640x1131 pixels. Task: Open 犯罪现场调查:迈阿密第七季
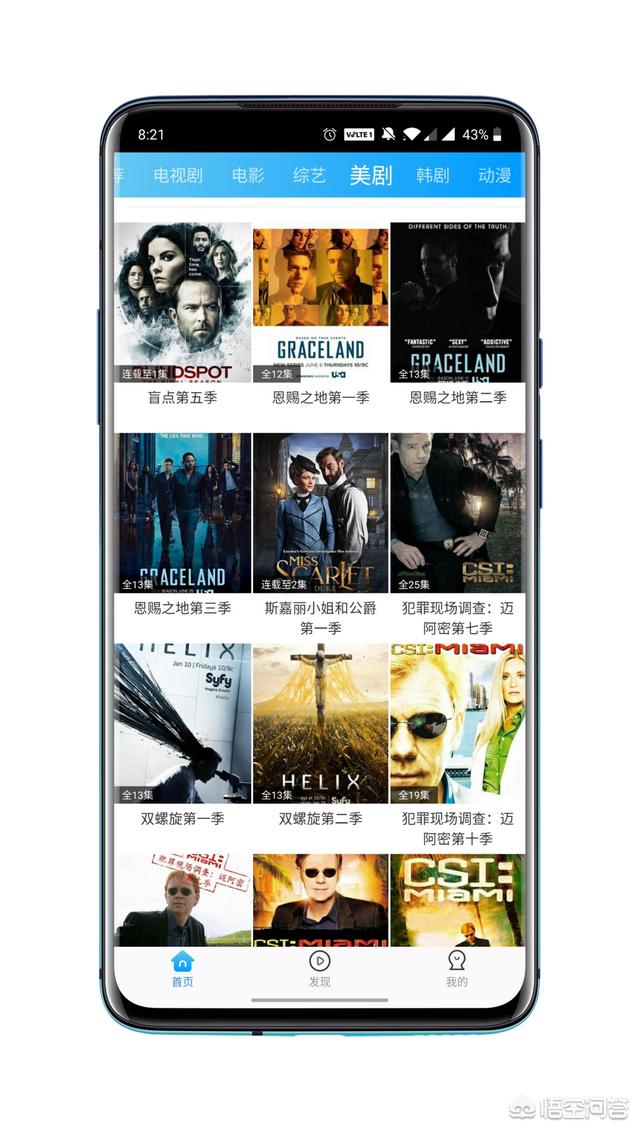[457, 513]
